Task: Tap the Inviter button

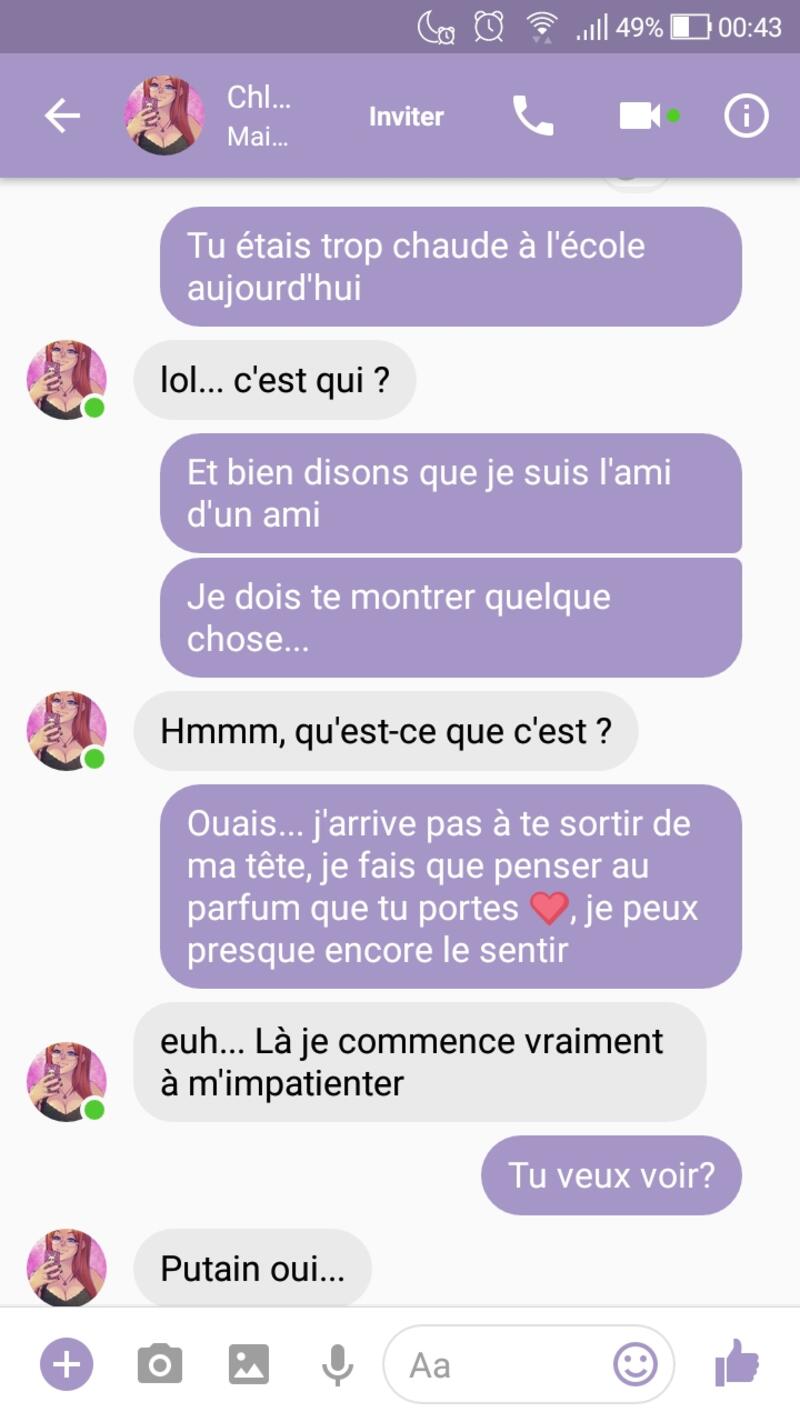Action: click(x=406, y=117)
